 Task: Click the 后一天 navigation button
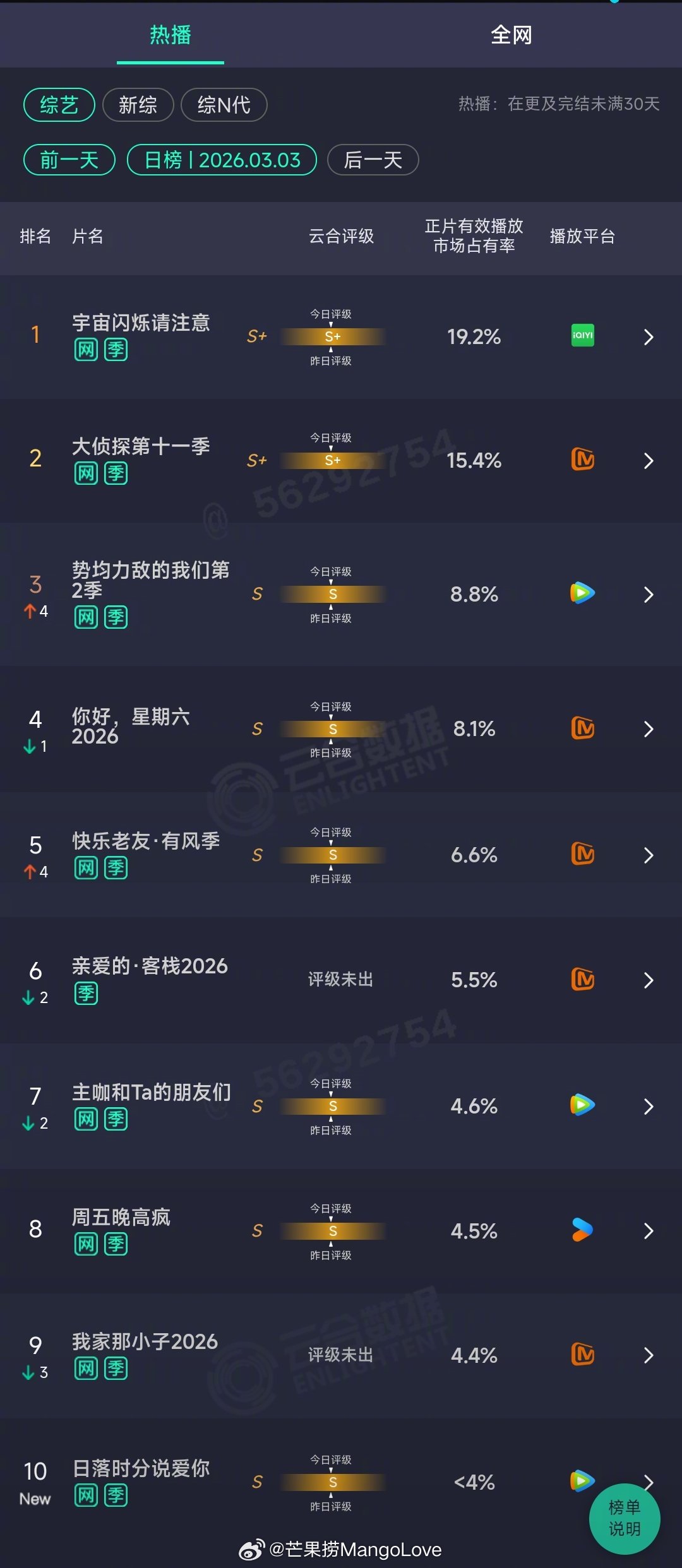pos(372,160)
